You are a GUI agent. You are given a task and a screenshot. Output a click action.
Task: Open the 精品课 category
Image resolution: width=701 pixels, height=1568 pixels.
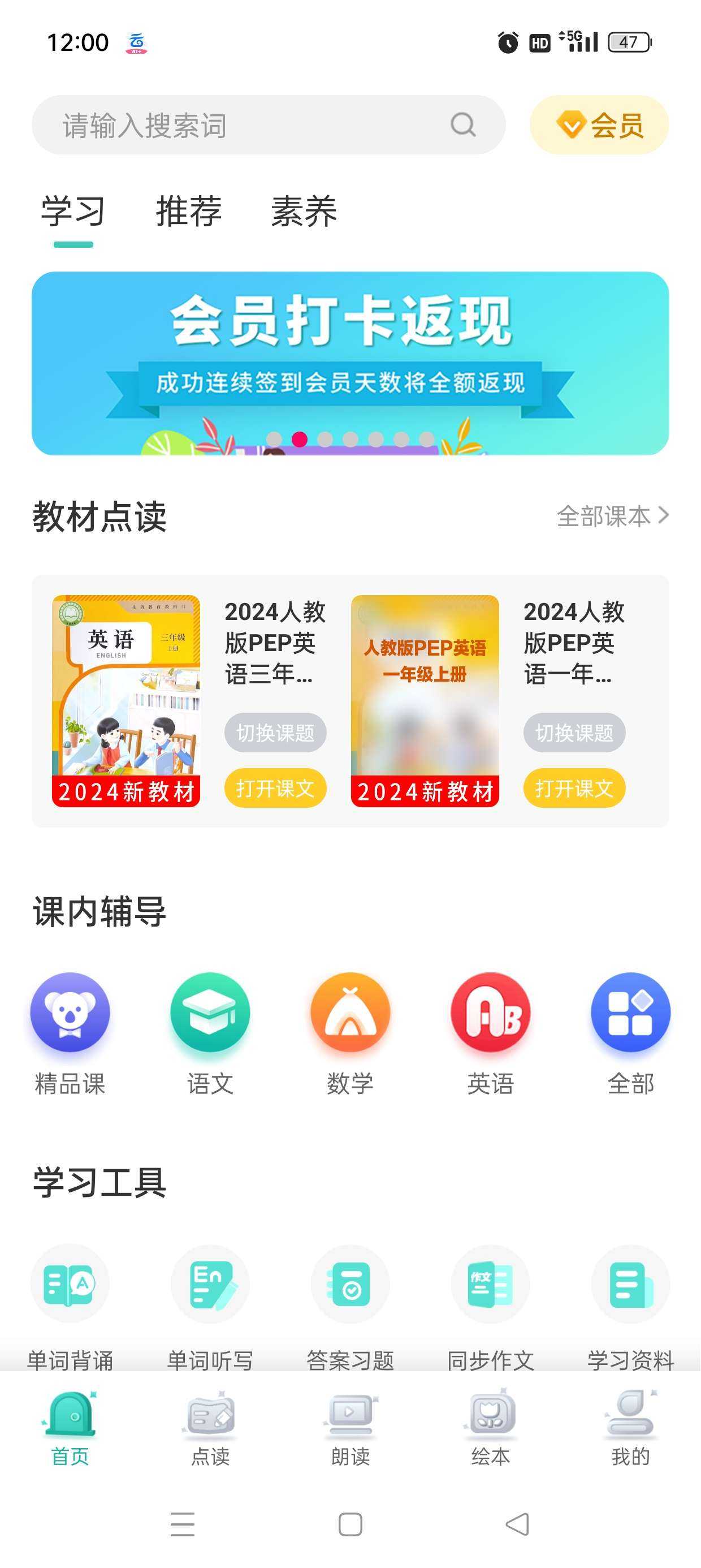click(70, 1014)
